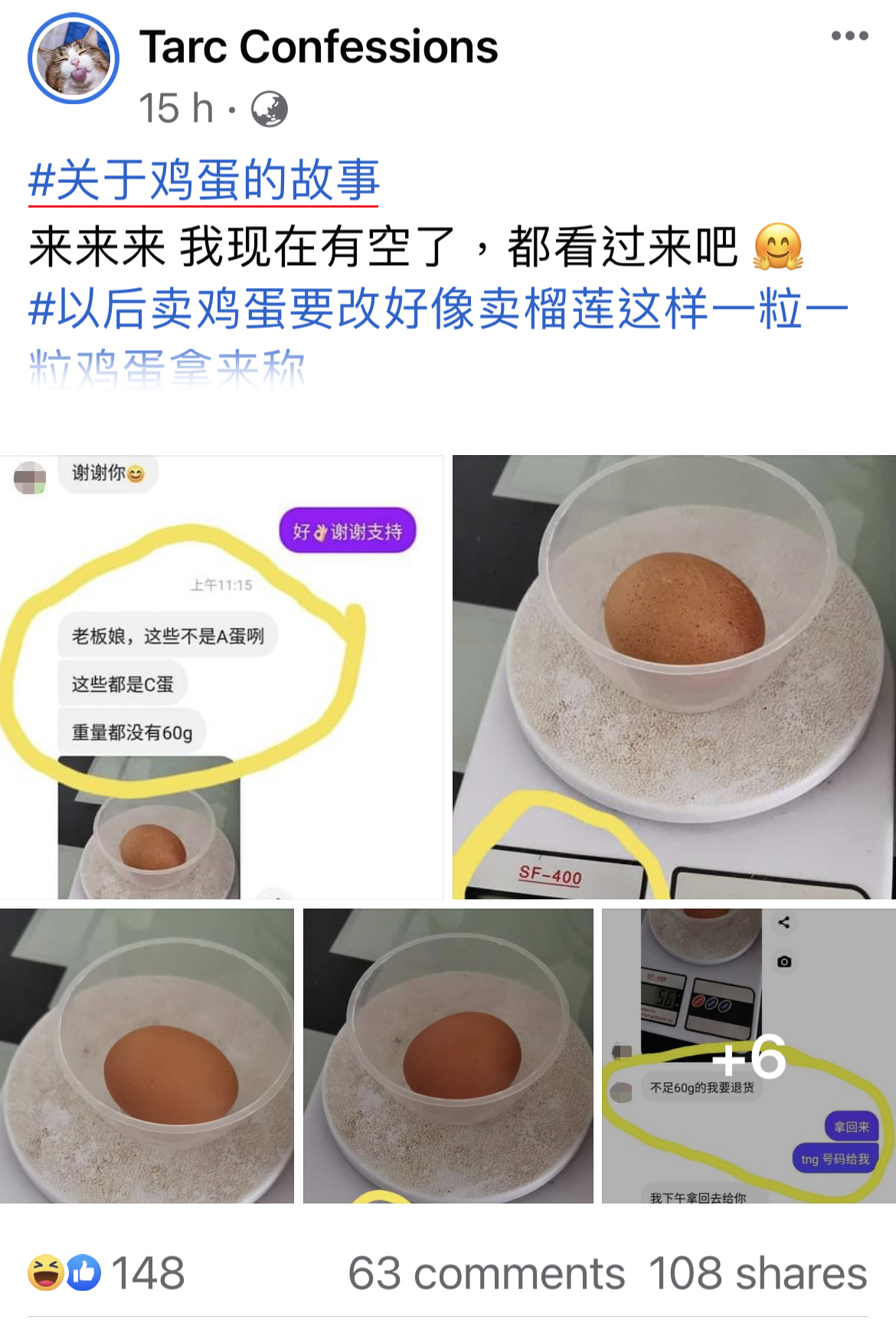View the 148 reactions list
This screenshot has width=896, height=1323.
coord(107,1273)
